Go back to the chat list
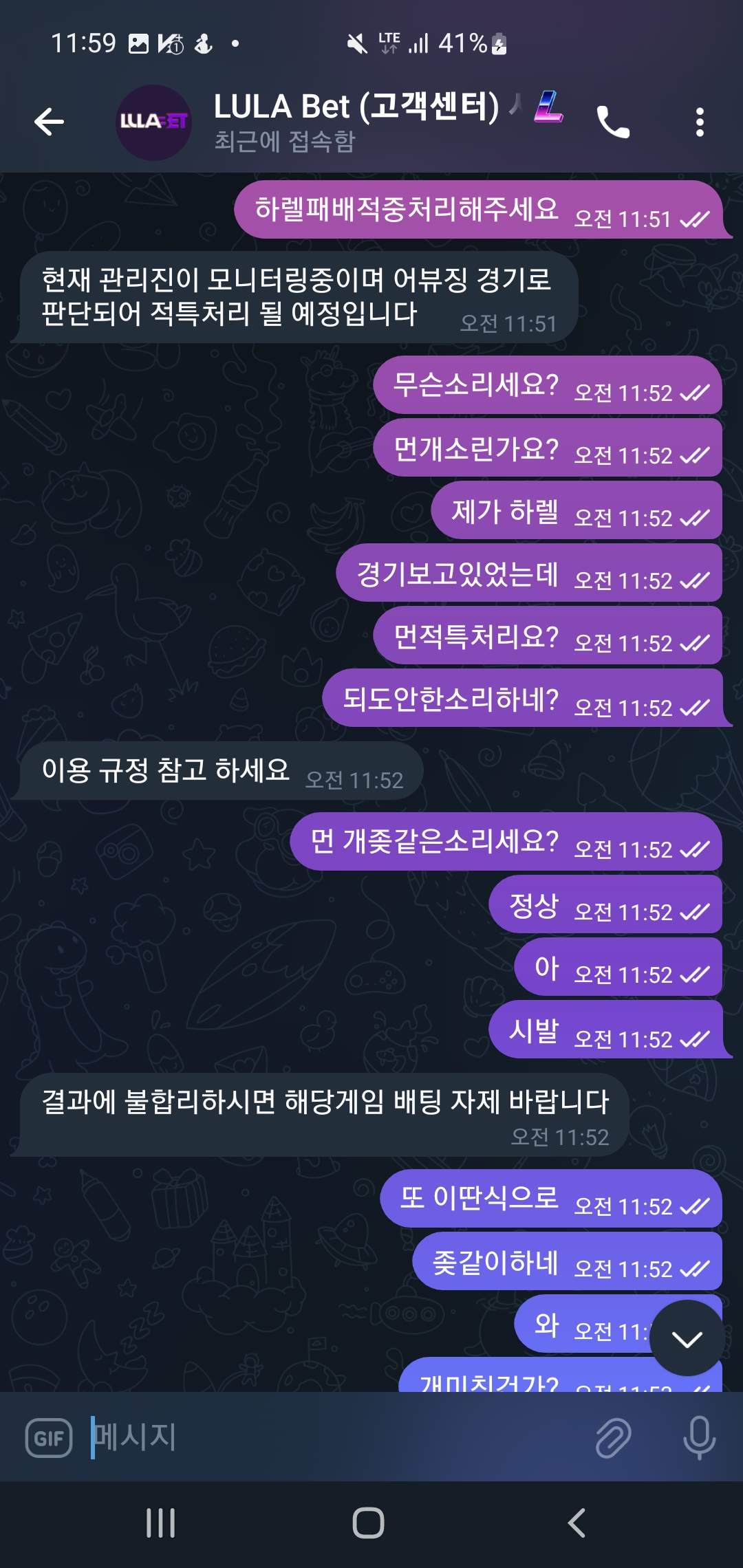The height and width of the screenshot is (1568, 743). (49, 122)
